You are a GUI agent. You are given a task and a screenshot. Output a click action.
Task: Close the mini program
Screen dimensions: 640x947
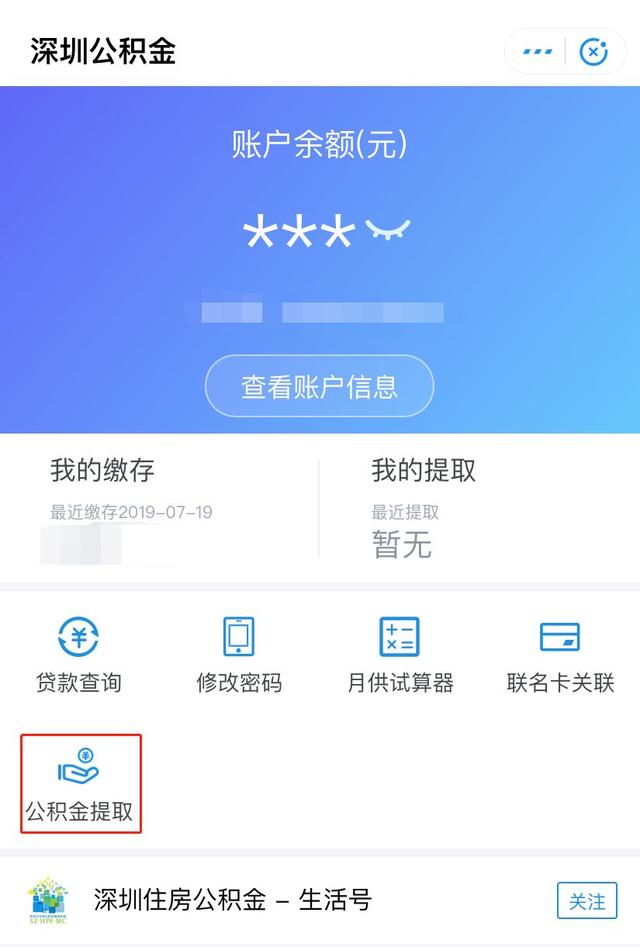click(594, 52)
